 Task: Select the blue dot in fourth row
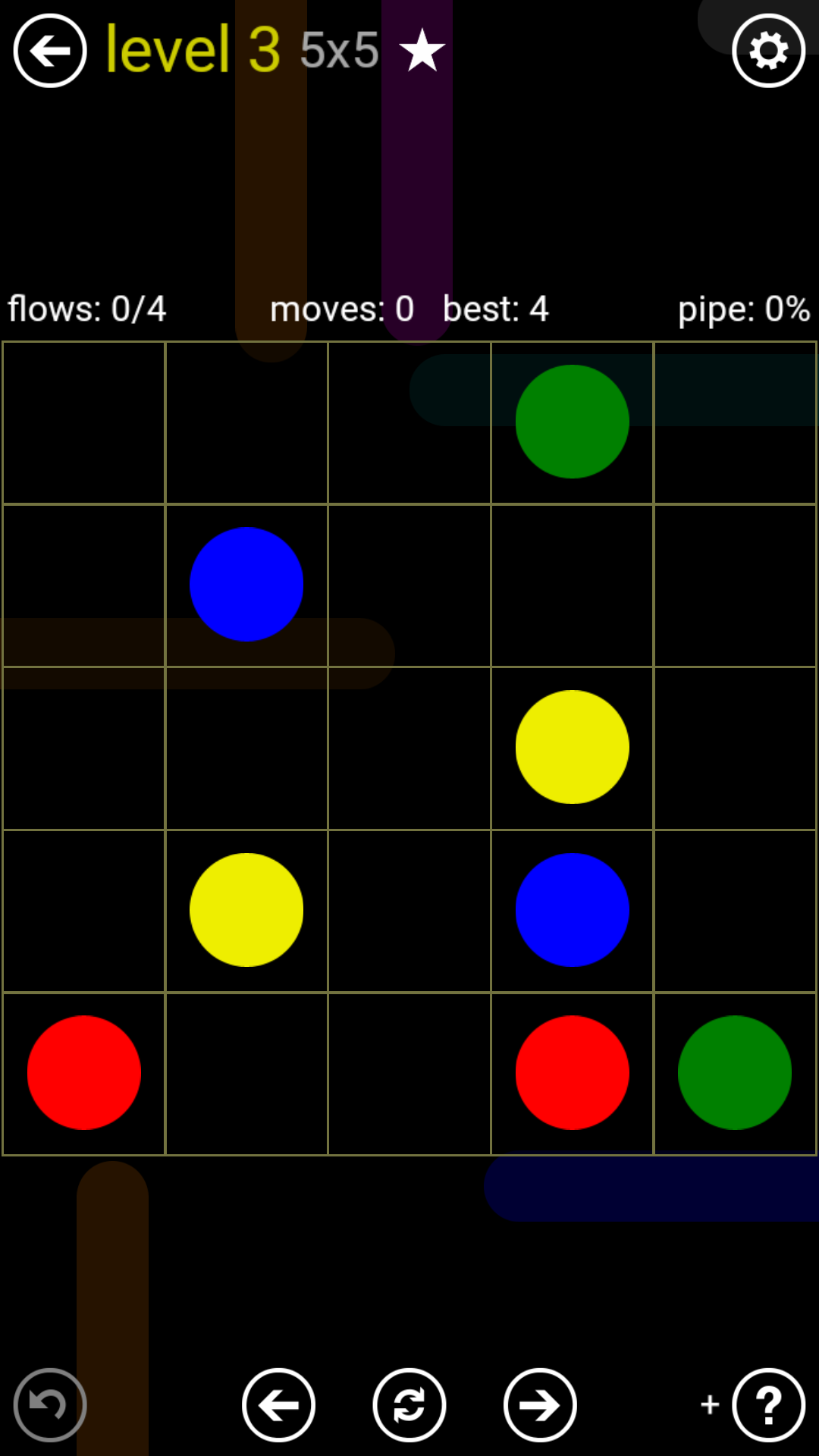pos(572,910)
